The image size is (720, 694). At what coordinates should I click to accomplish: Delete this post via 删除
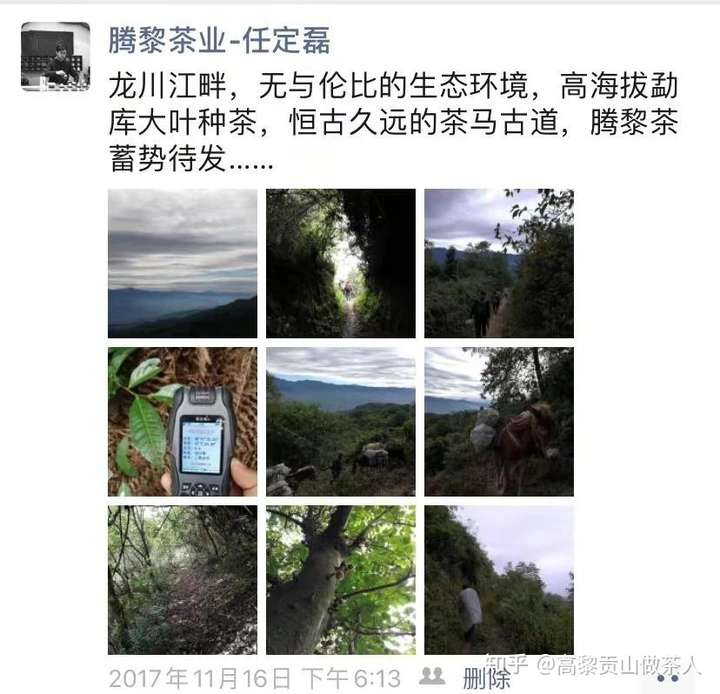click(x=486, y=678)
